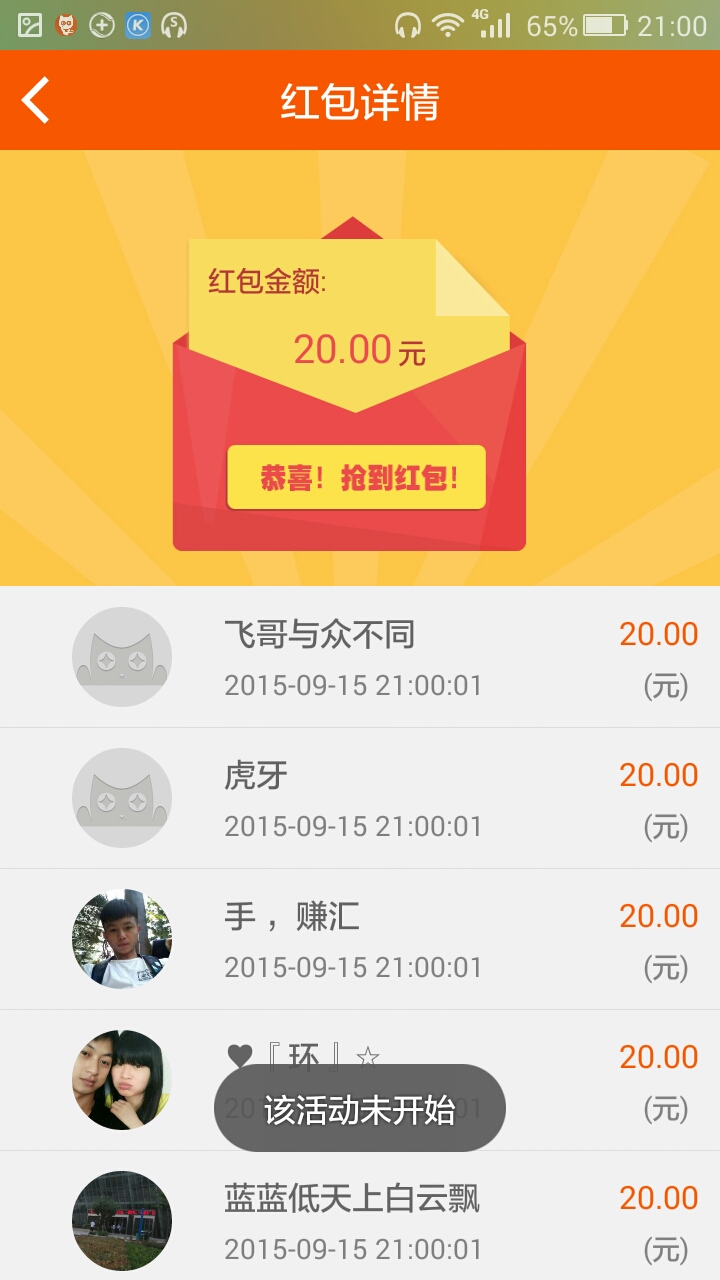Open the 蓝蓝低天上白云飘 row

point(360,1220)
